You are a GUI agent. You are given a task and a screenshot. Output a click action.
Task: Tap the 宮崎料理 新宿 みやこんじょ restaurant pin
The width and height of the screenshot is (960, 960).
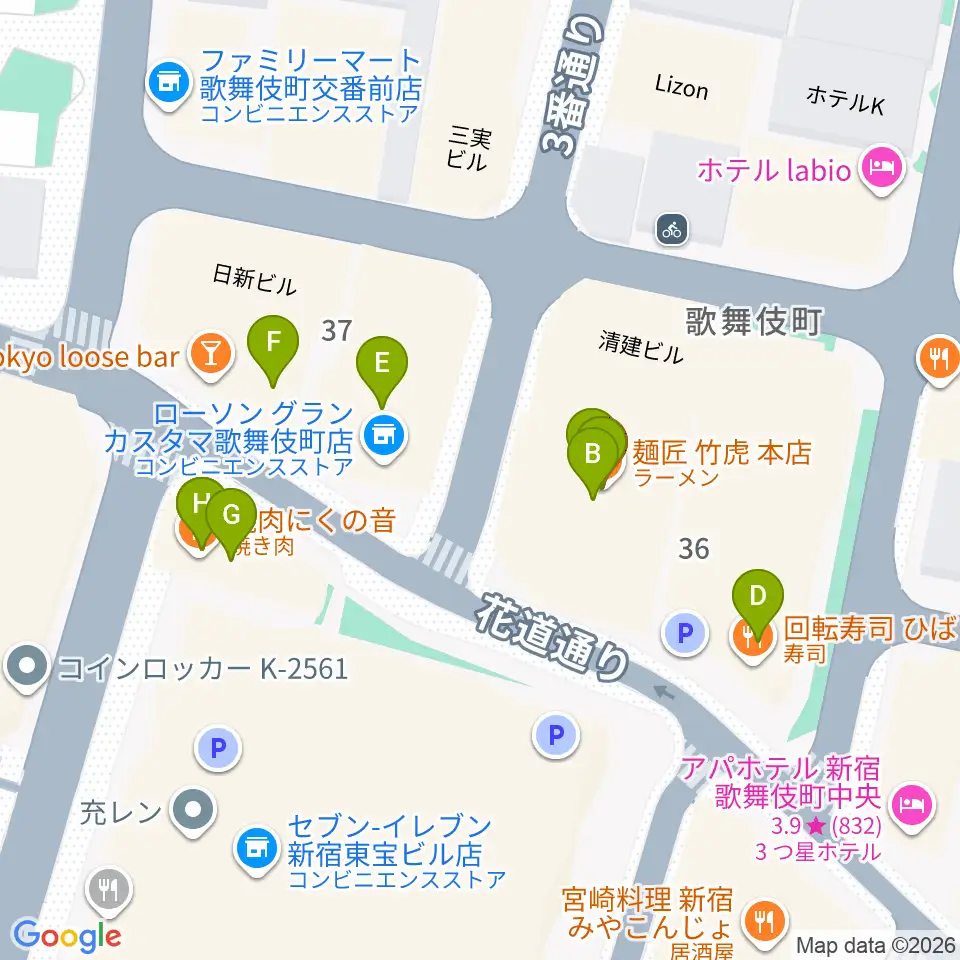click(764, 921)
